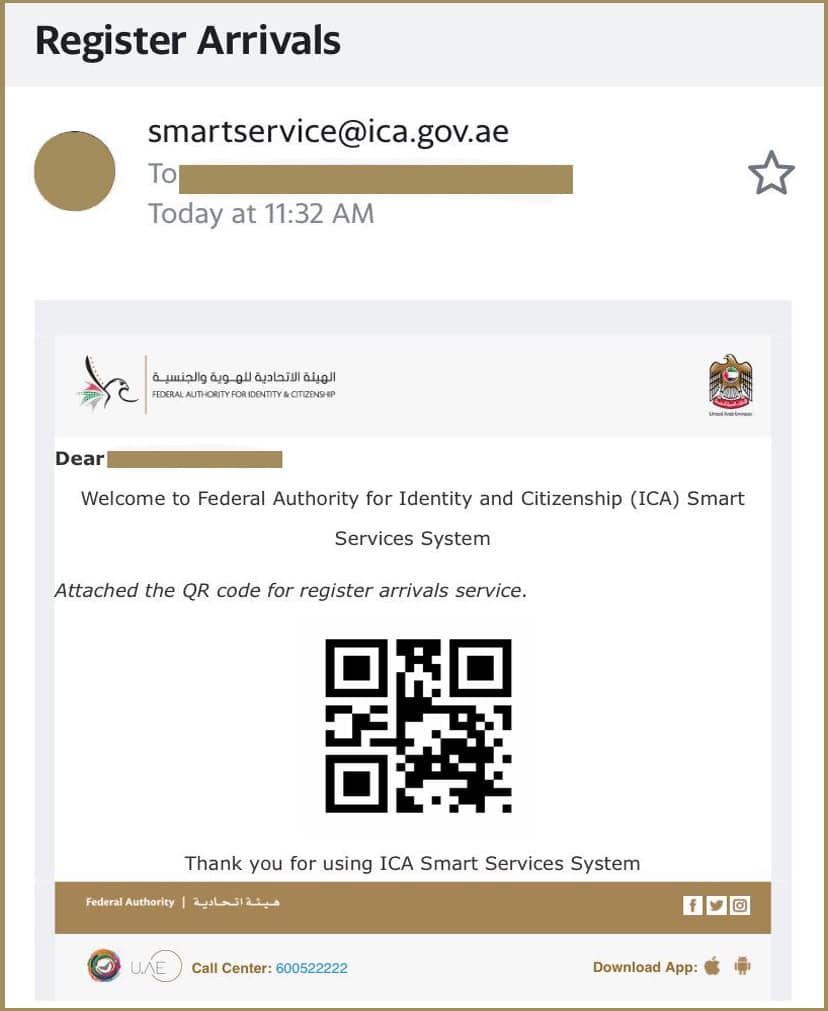Screen dimensions: 828x1011
Task: Open the sender's avatar
Action: (75, 171)
